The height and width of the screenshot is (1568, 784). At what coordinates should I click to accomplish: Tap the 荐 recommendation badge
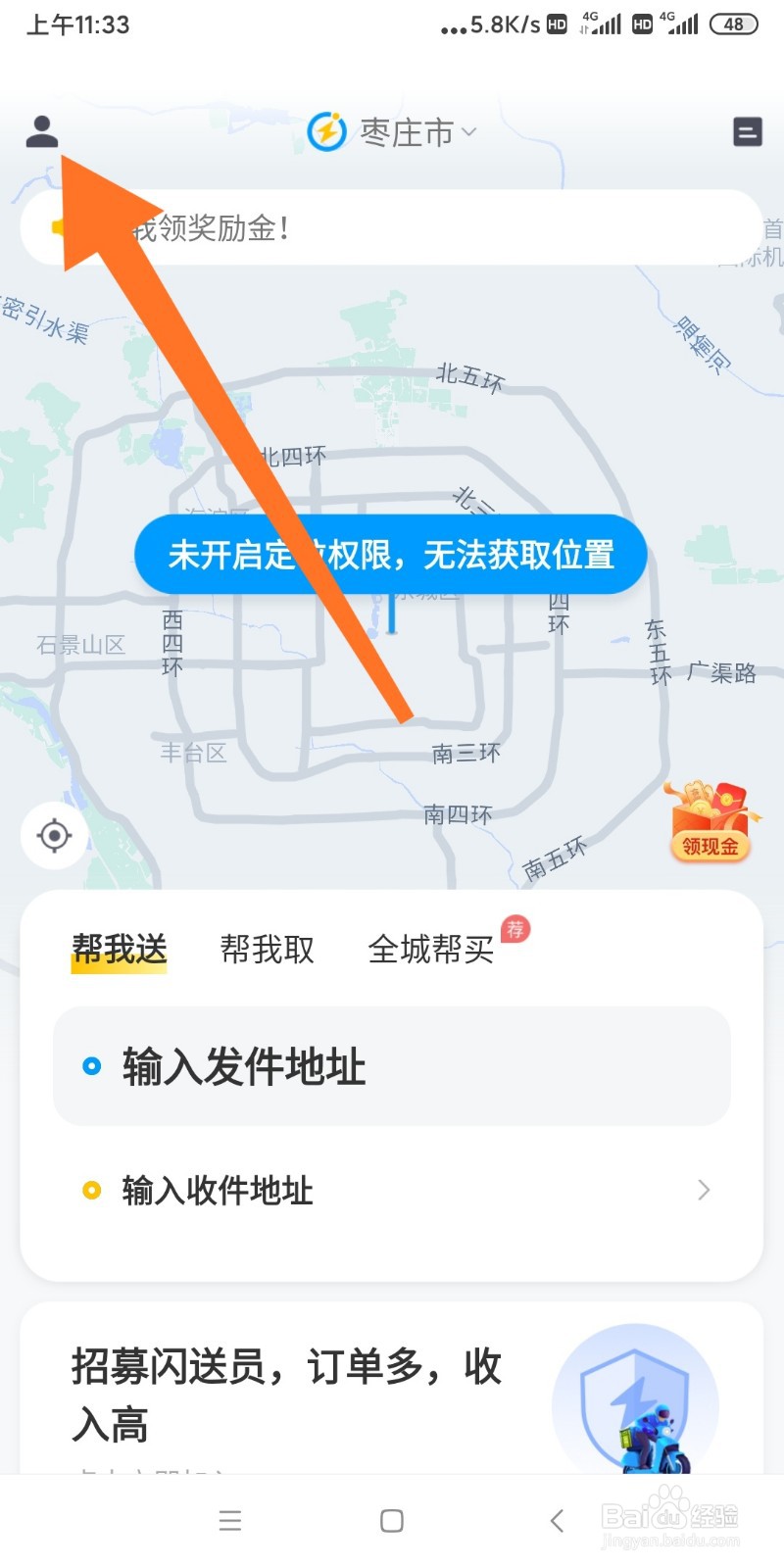514,928
